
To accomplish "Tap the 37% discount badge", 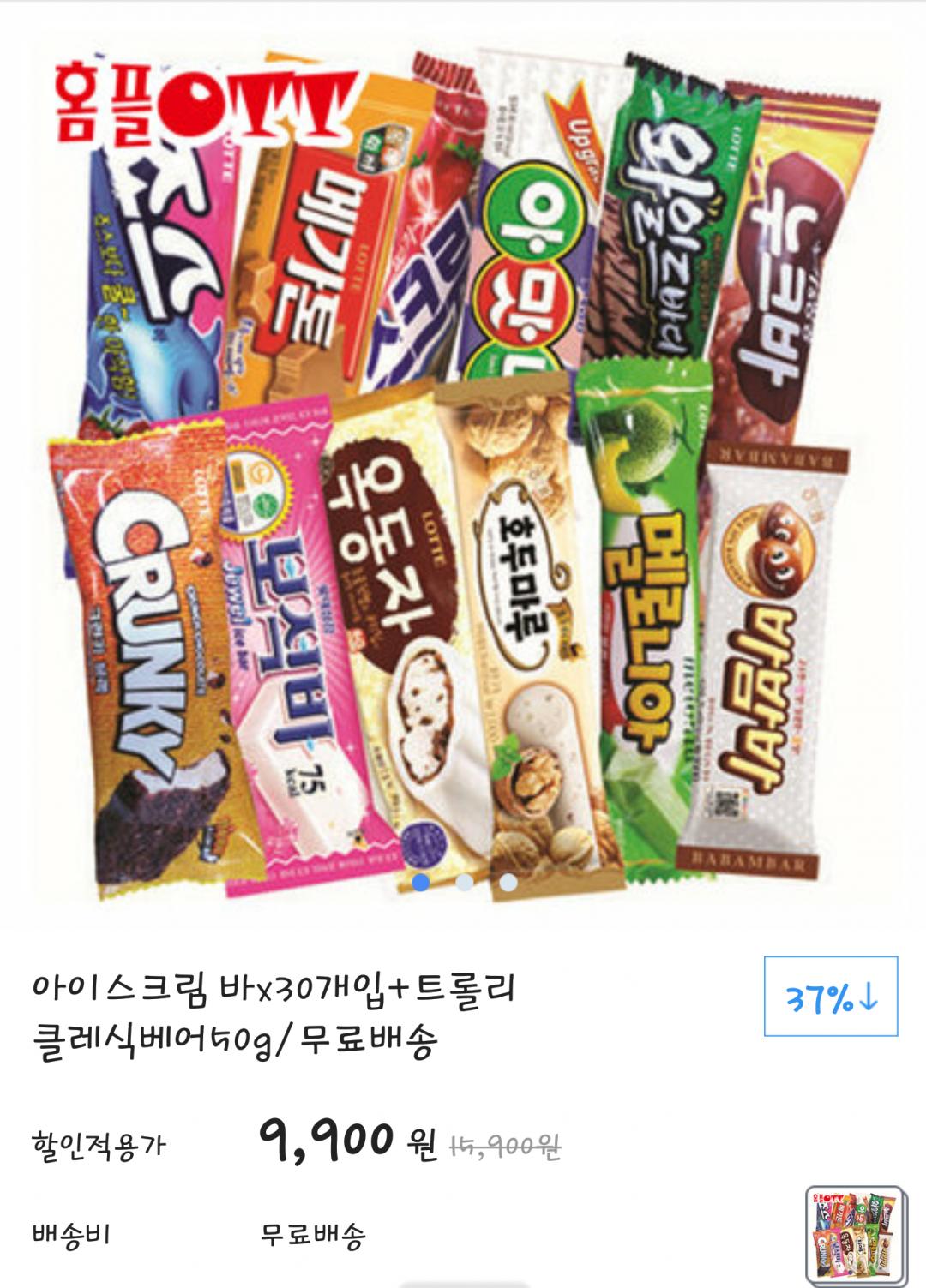I will (x=830, y=997).
